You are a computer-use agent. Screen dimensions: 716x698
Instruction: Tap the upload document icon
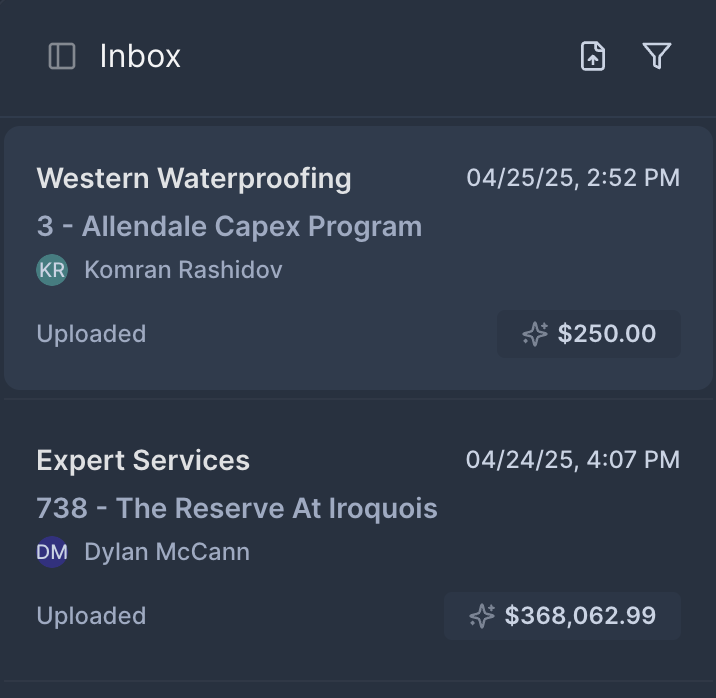[x=593, y=56]
